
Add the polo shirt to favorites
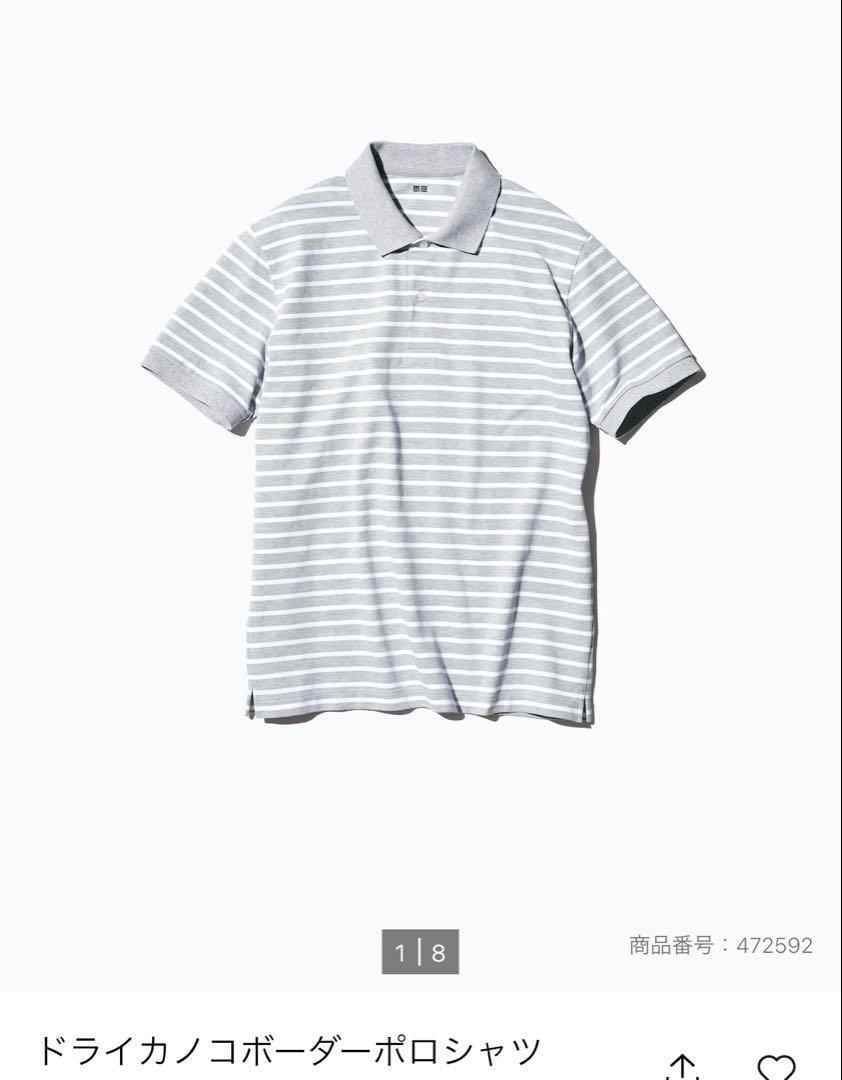pyautogui.click(x=776, y=1066)
